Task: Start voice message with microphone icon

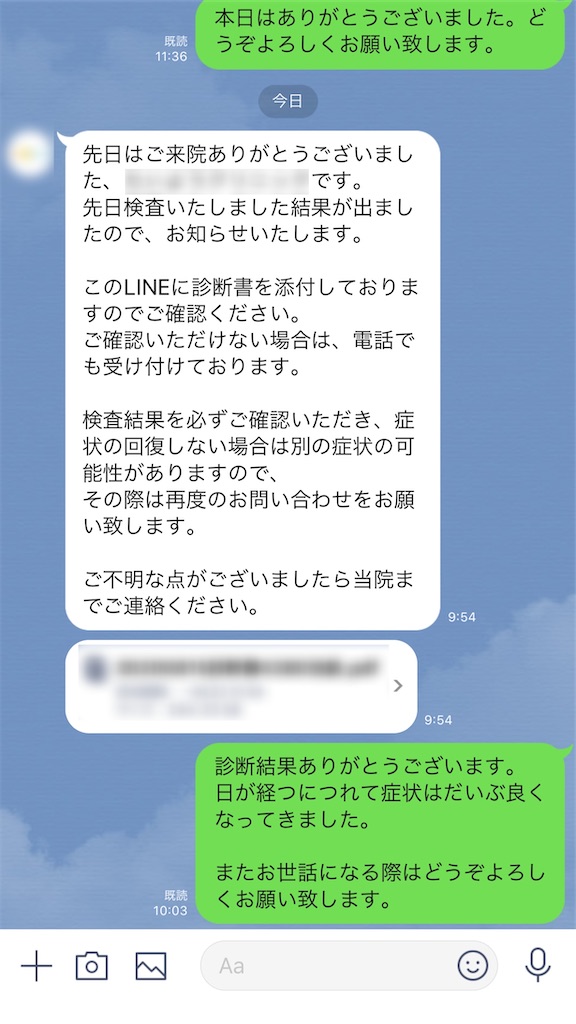Action: point(538,965)
